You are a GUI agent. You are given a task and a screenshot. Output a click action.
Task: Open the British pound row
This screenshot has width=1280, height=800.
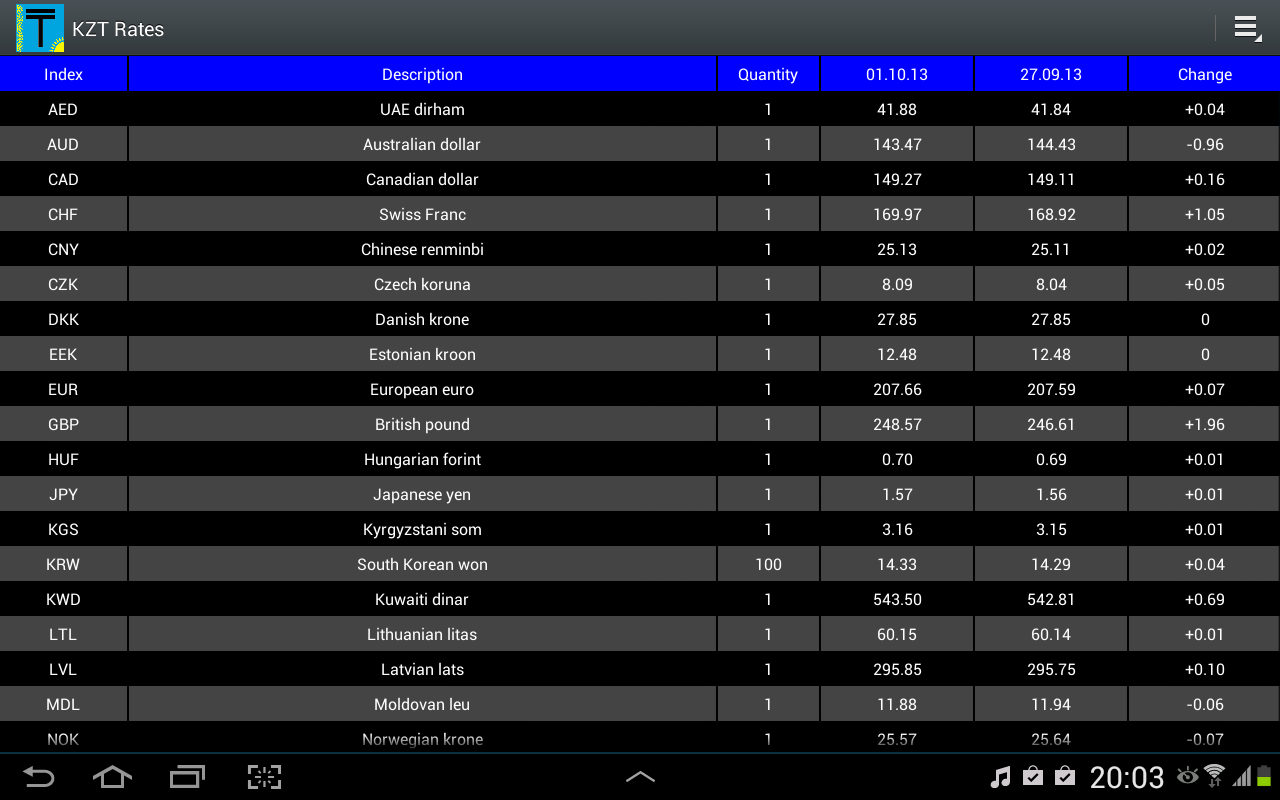422,424
